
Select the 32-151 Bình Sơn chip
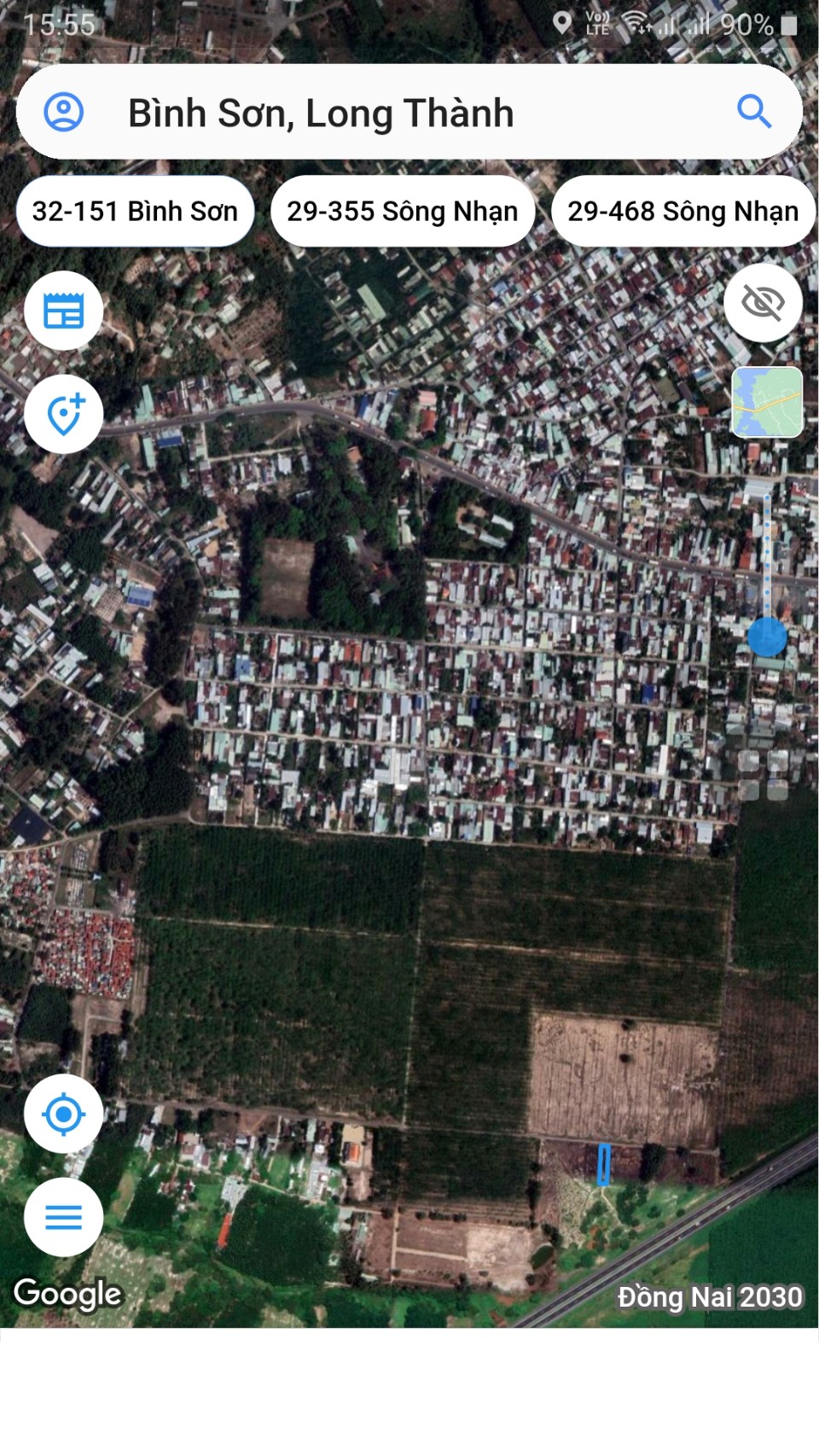click(135, 211)
